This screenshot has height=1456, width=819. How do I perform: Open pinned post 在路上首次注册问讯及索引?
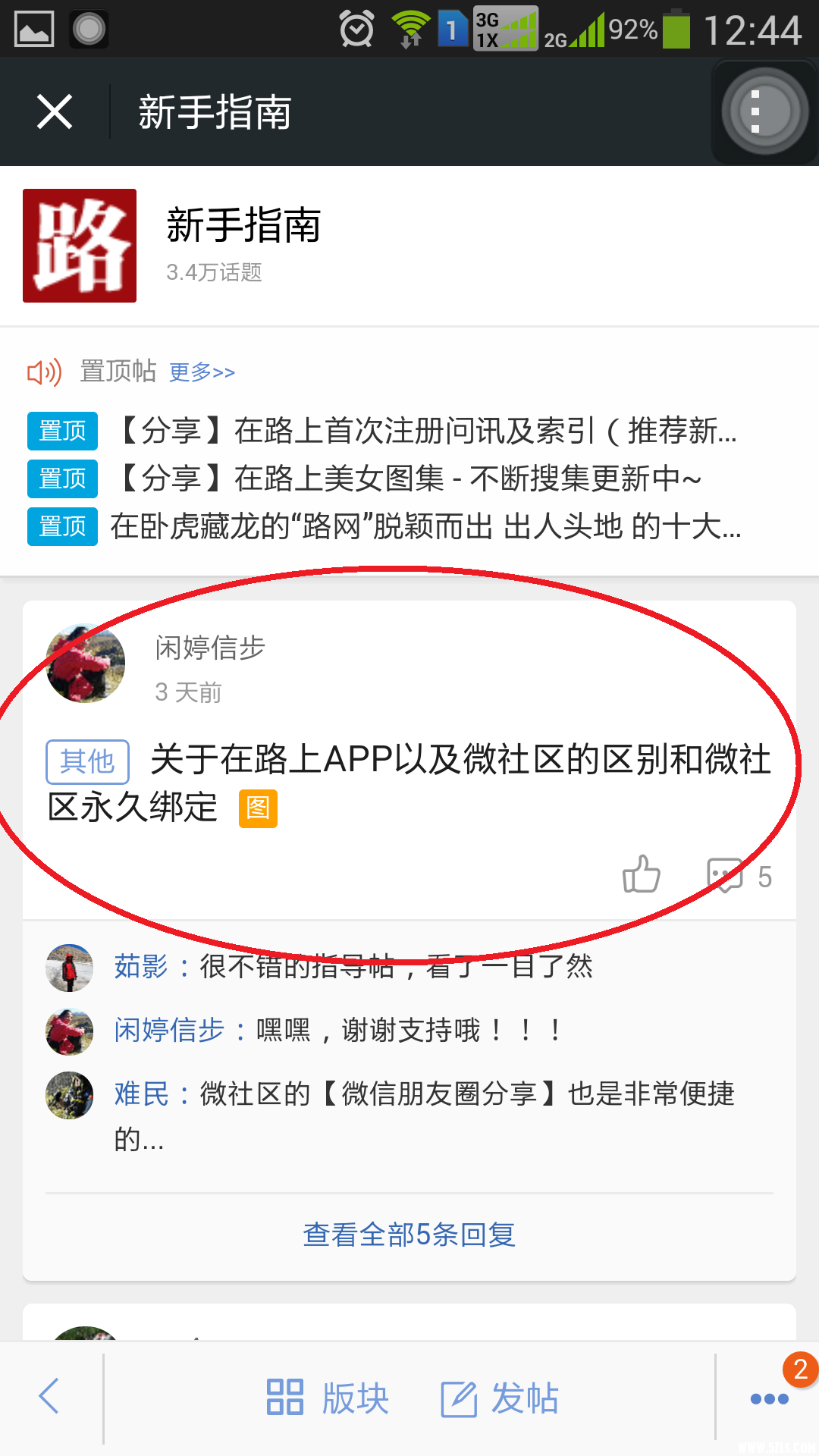pos(425,431)
